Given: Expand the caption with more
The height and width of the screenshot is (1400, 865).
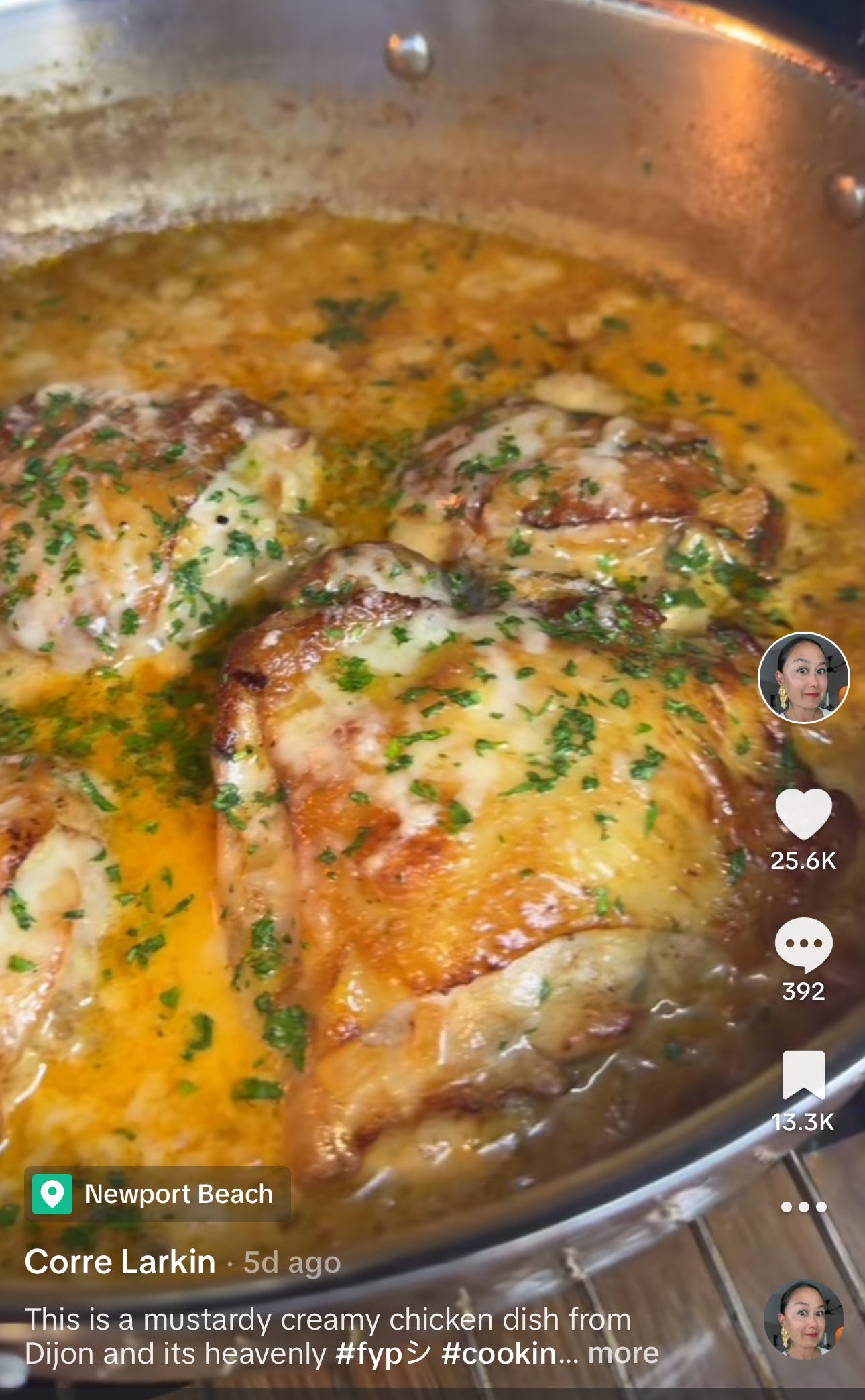Looking at the screenshot, I should click(623, 1353).
